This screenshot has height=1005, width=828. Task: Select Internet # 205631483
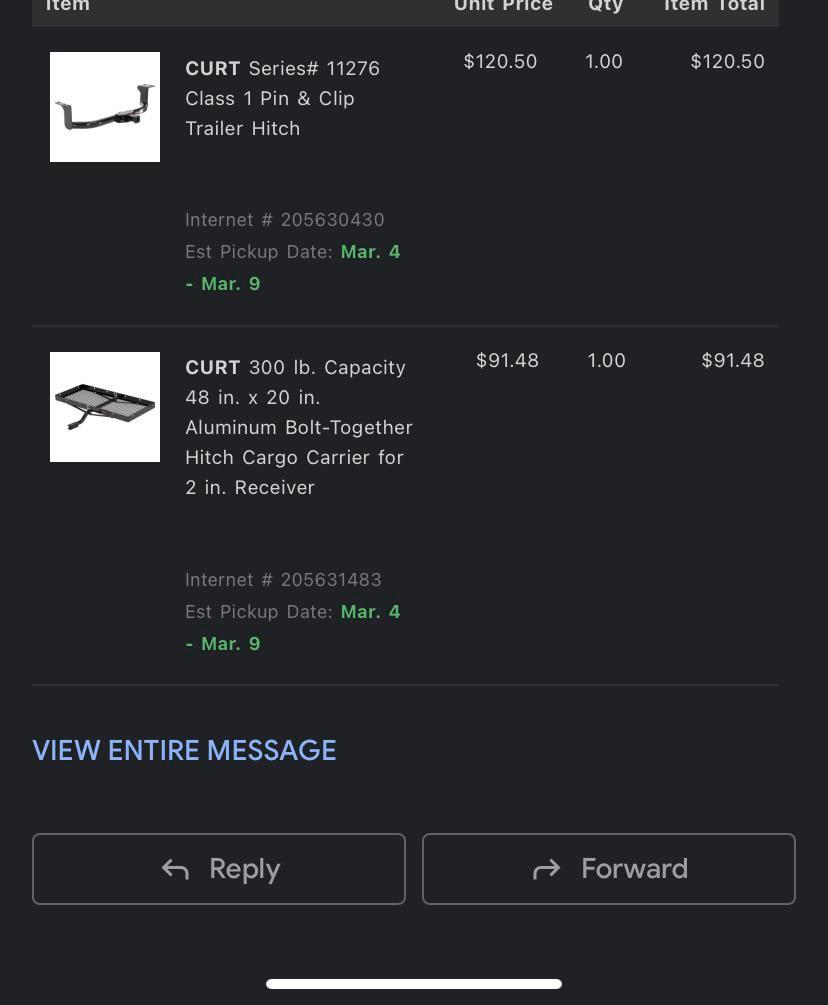coord(284,580)
